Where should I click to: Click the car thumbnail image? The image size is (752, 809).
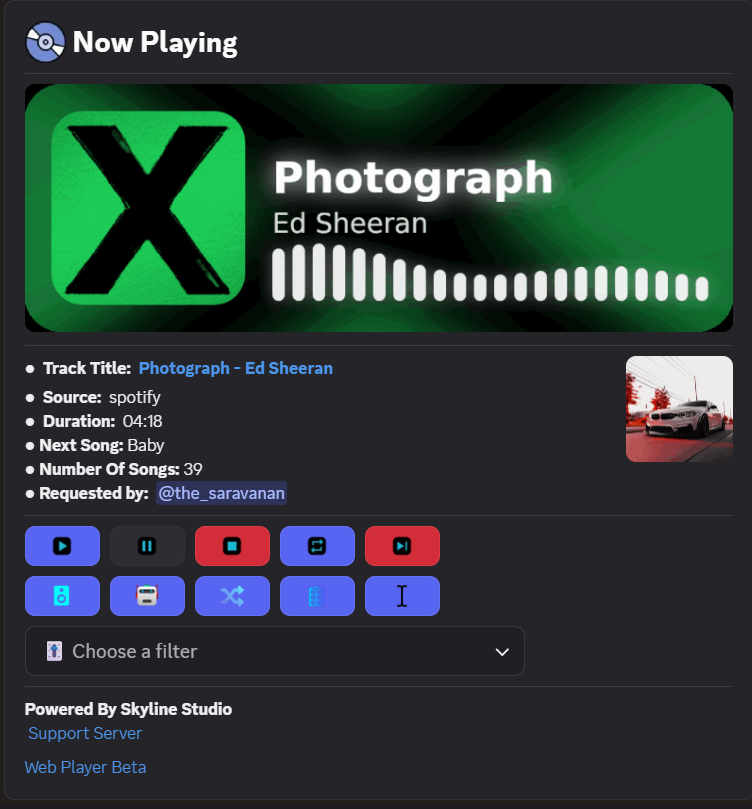point(679,408)
